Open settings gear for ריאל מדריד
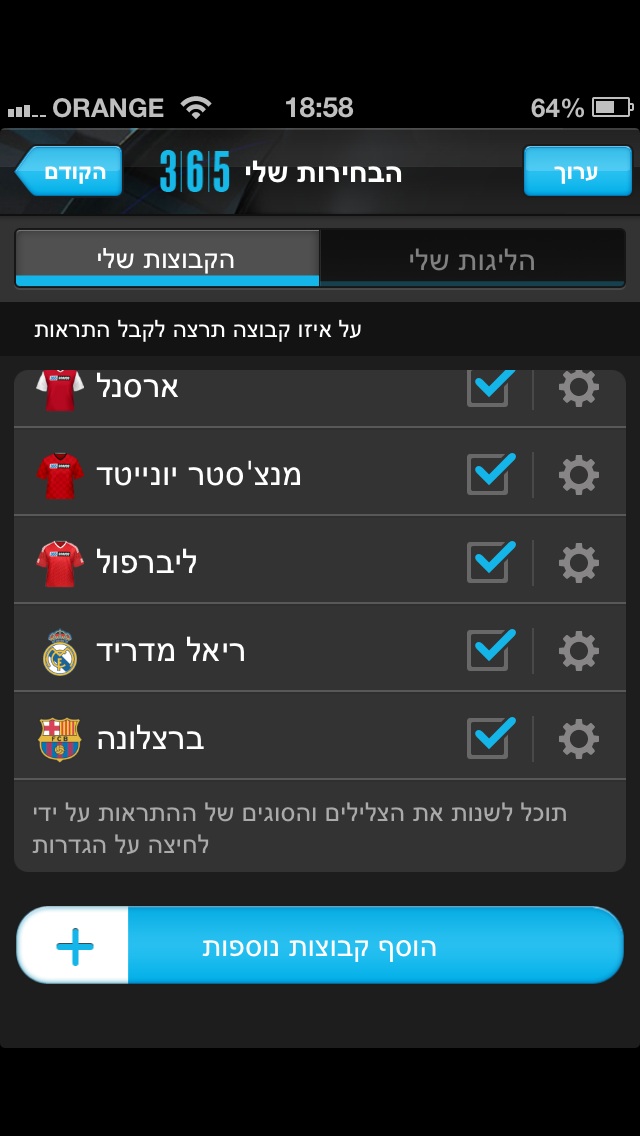 pyautogui.click(x=579, y=651)
